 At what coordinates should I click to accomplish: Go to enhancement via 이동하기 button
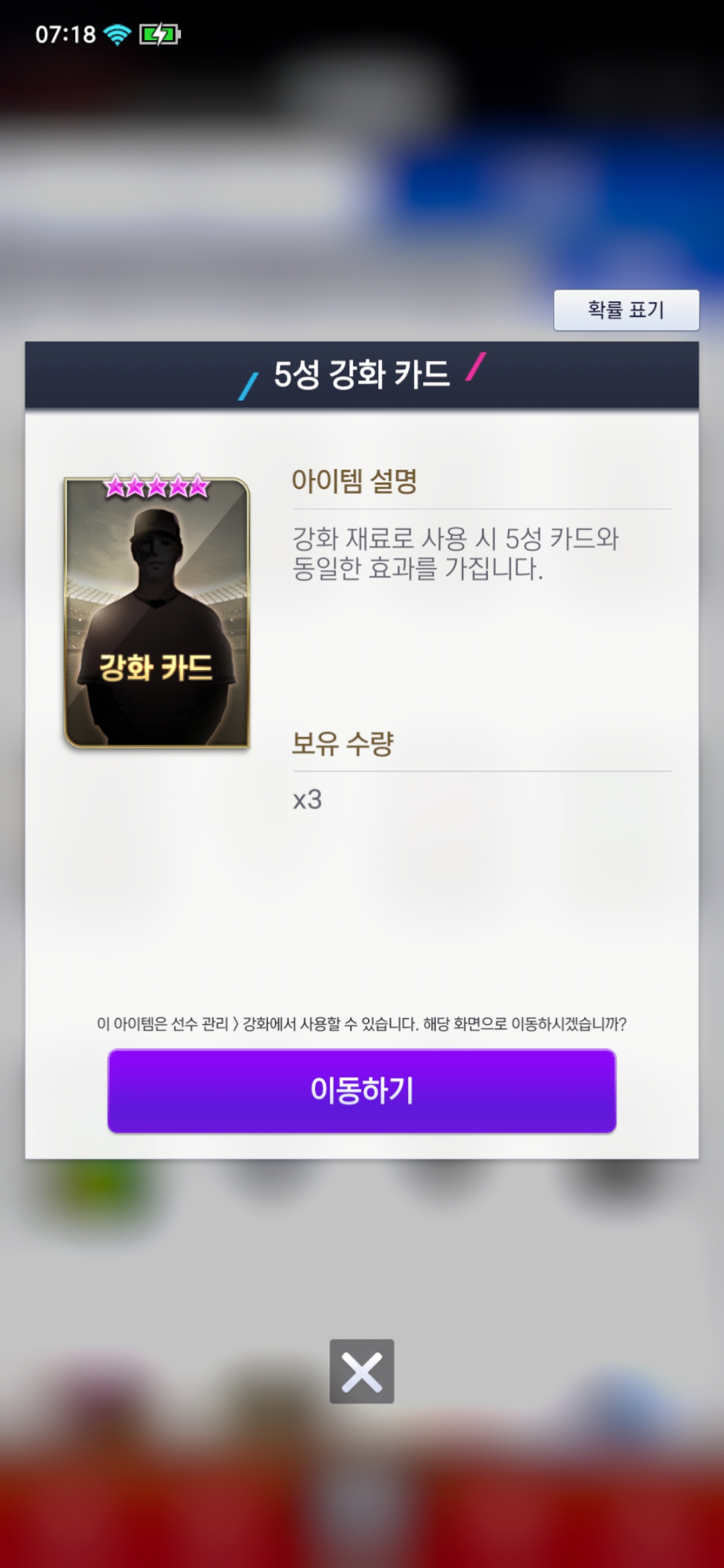(362, 1090)
